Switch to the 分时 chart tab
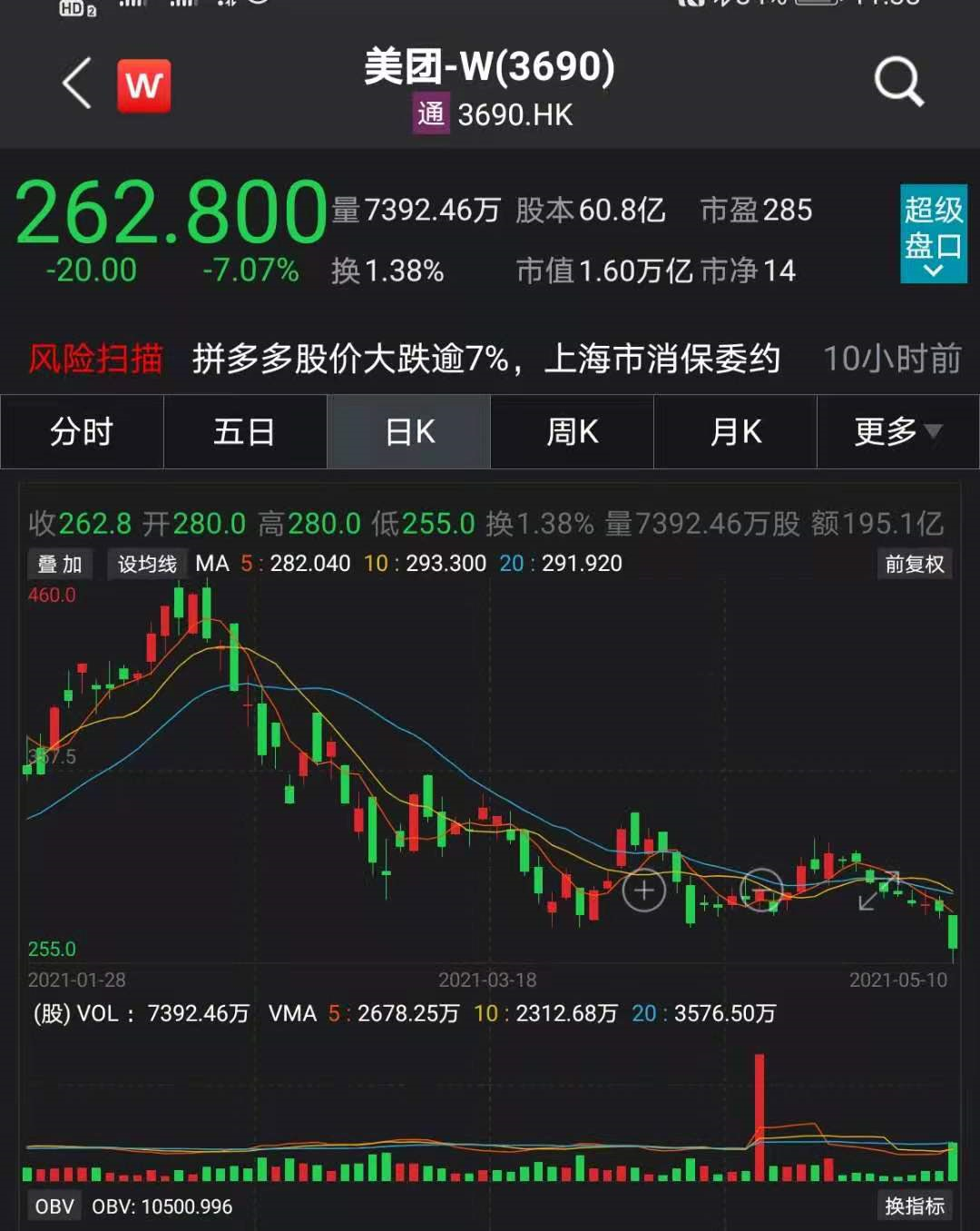The image size is (980, 1231). pyautogui.click(x=82, y=432)
